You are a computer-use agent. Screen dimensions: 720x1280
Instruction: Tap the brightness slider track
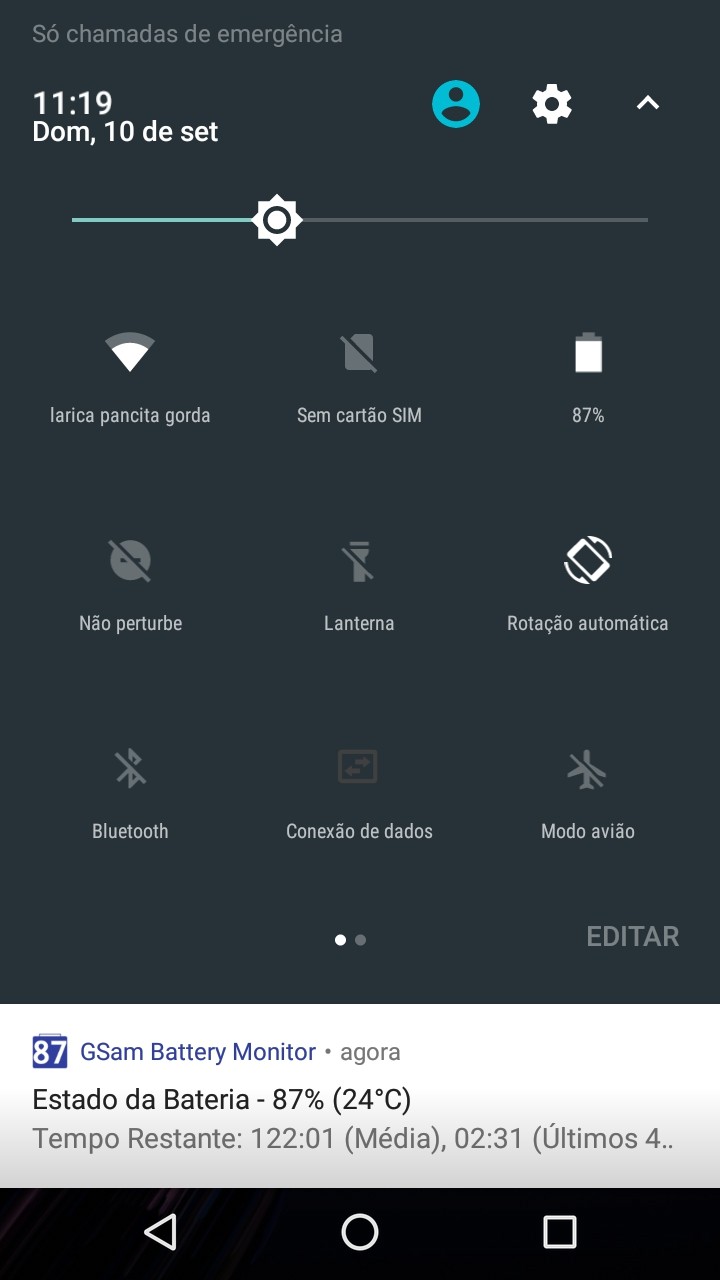tap(360, 220)
